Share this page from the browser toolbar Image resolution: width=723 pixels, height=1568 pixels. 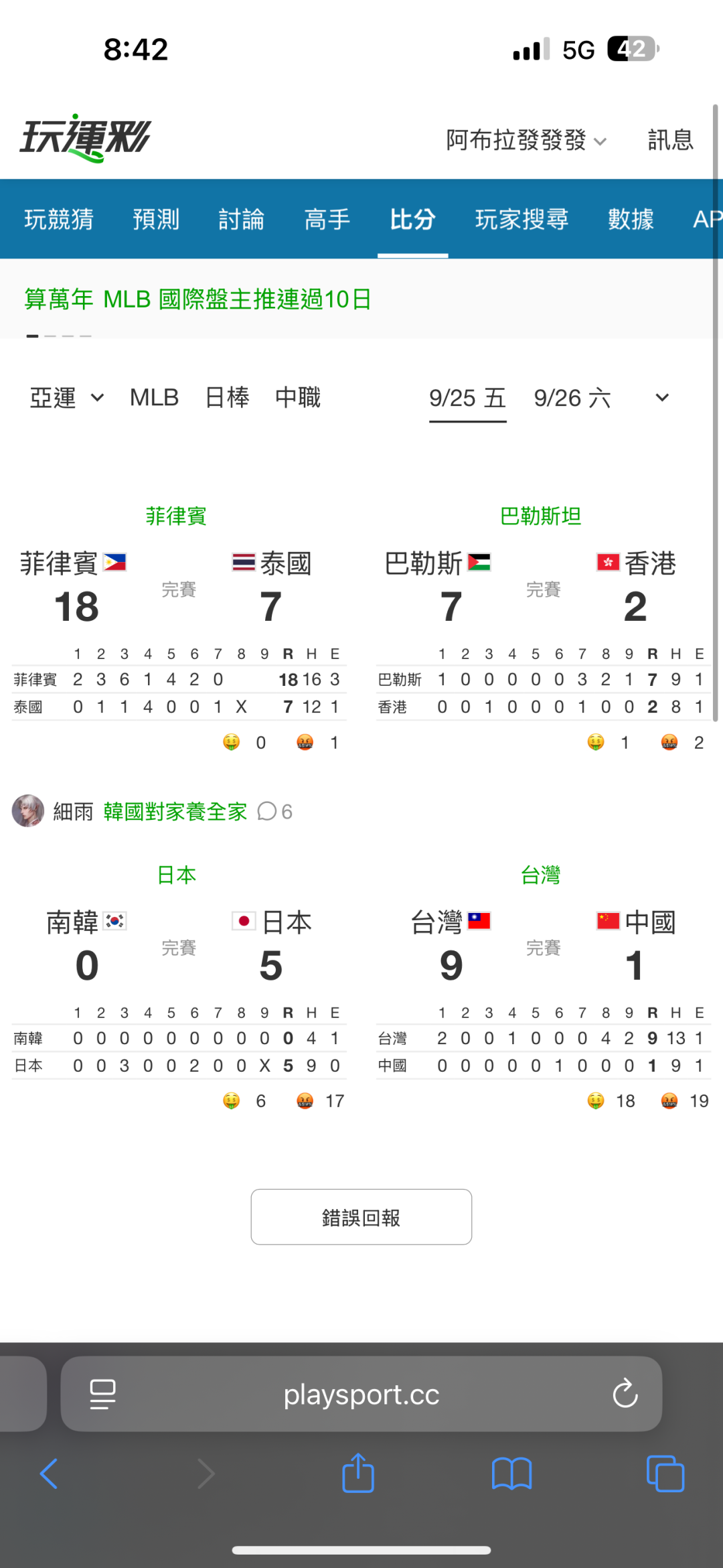point(358,1473)
